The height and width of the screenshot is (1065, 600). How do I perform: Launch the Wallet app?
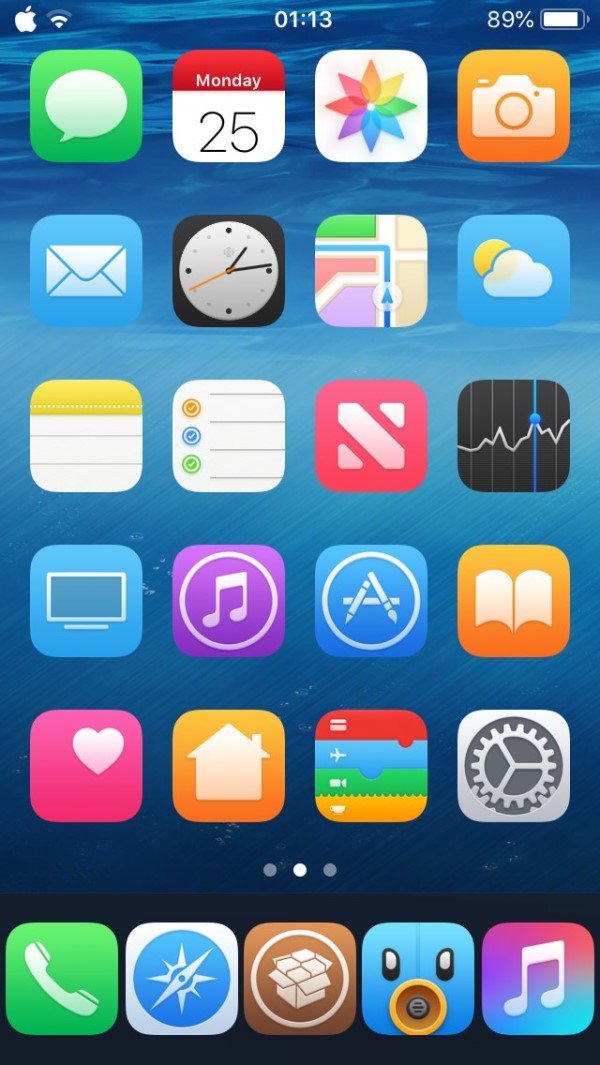[x=371, y=766]
